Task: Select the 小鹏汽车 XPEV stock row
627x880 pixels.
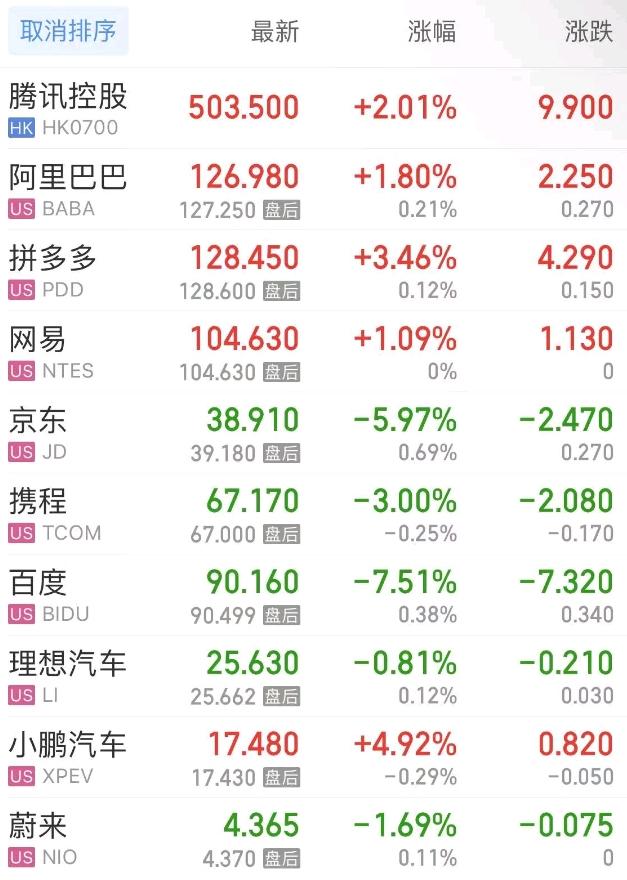Action: pyautogui.click(x=69, y=757)
